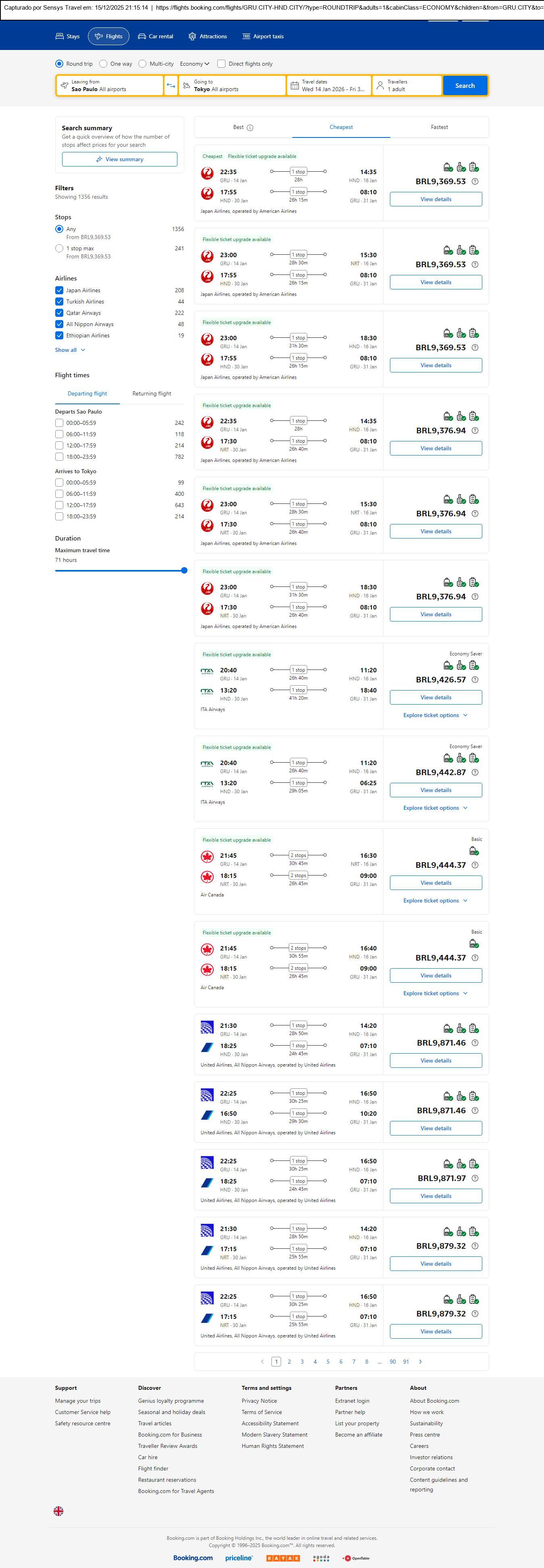Uncheck the Qatar Airways airline filter
Screen dimensions: 544x1568
(x=59, y=313)
